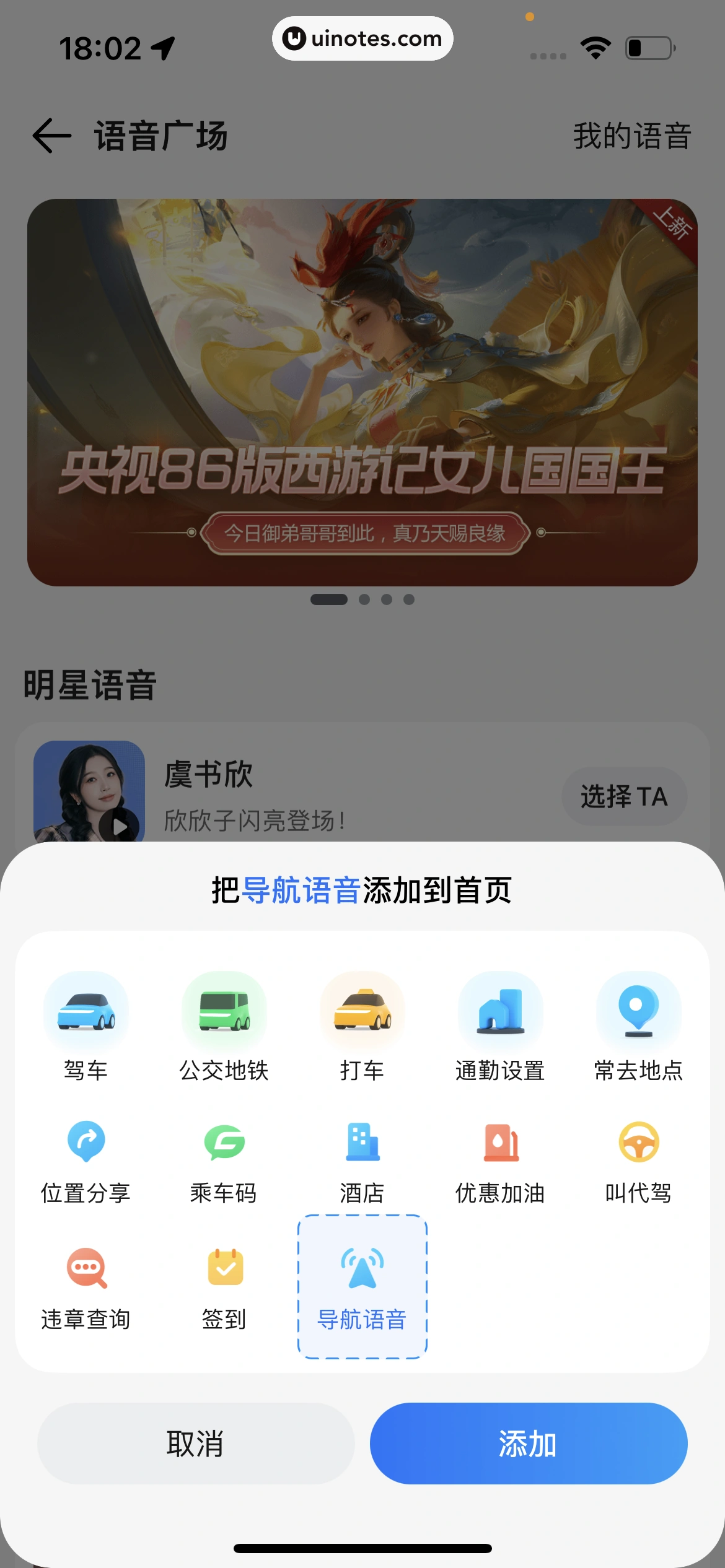Select the second carousel dot indicator

(364, 599)
